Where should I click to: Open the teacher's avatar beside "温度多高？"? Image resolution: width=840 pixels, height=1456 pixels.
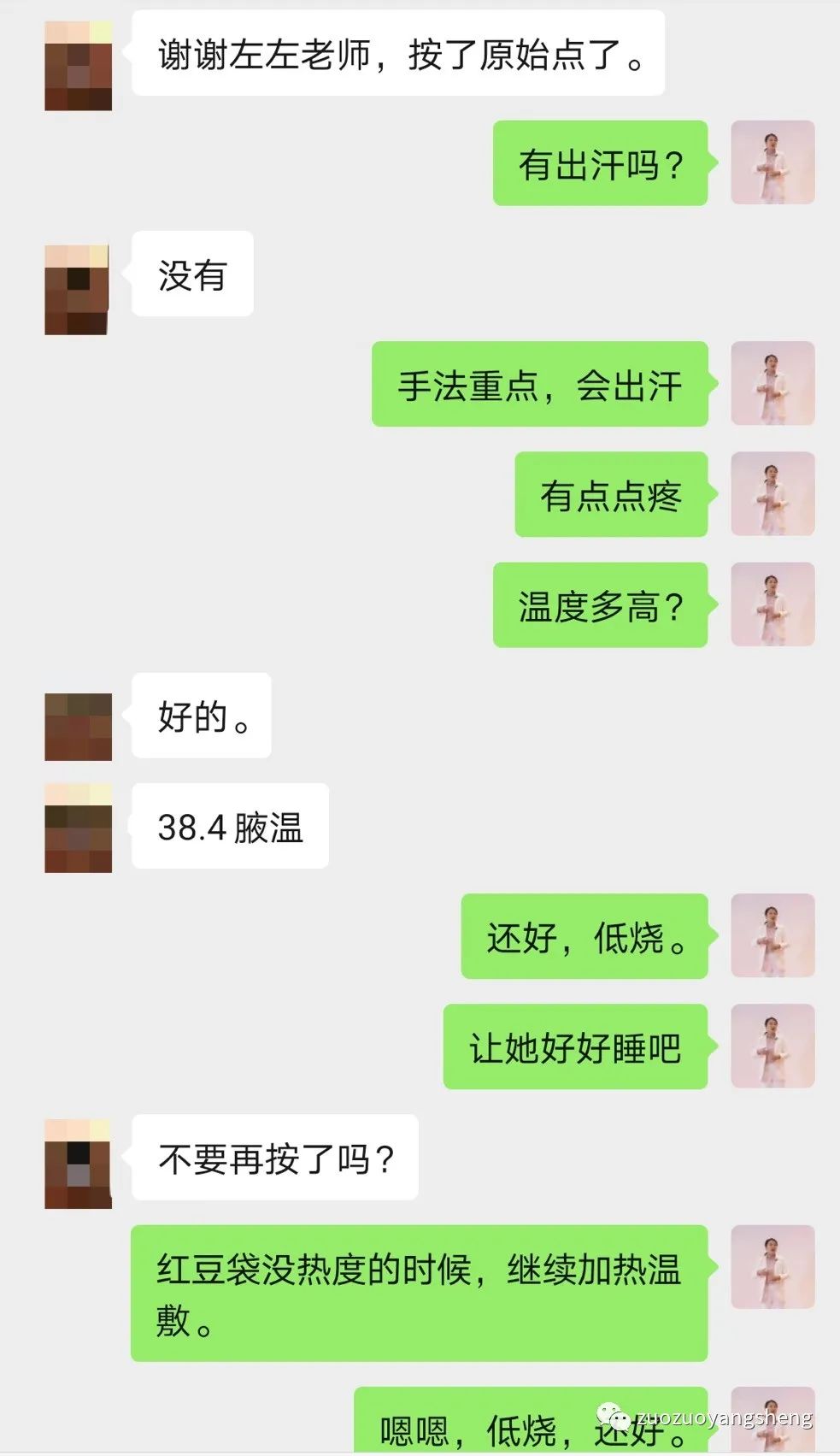coord(772,604)
